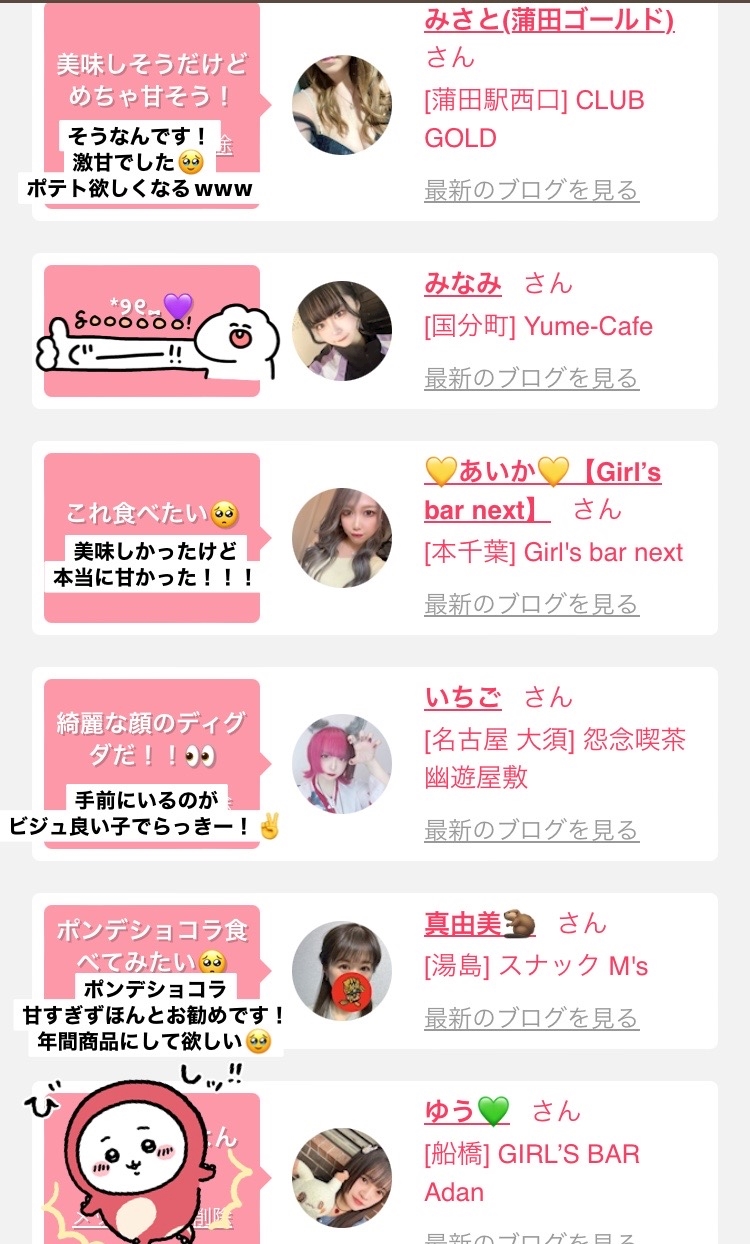This screenshot has width=750, height=1244.
Task: Open いちご's profile link
Action: (463, 697)
